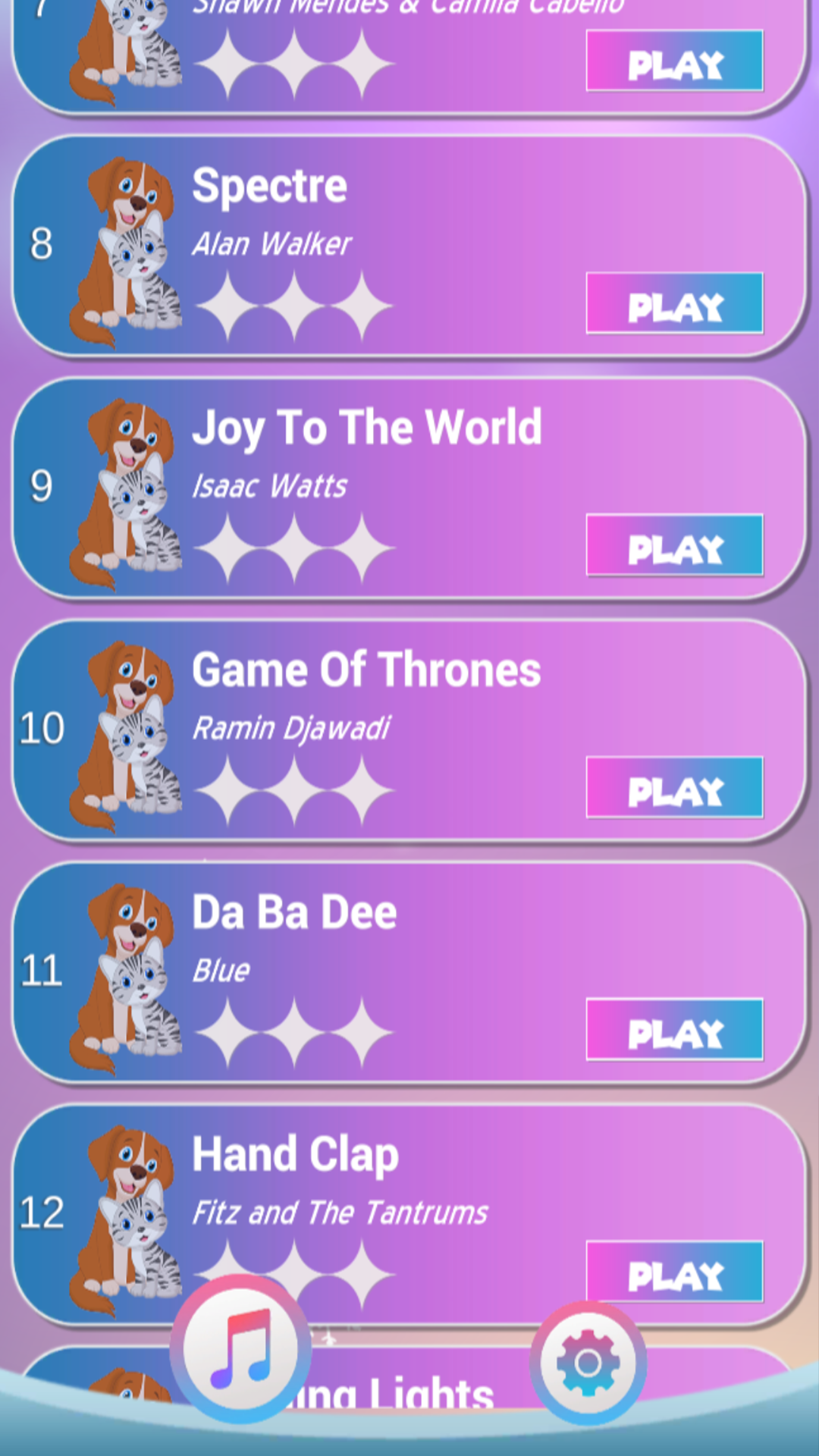Viewport: 819px width, 1456px height.
Task: Hit PLAY for Game Of Thrones
Action: 674,787
